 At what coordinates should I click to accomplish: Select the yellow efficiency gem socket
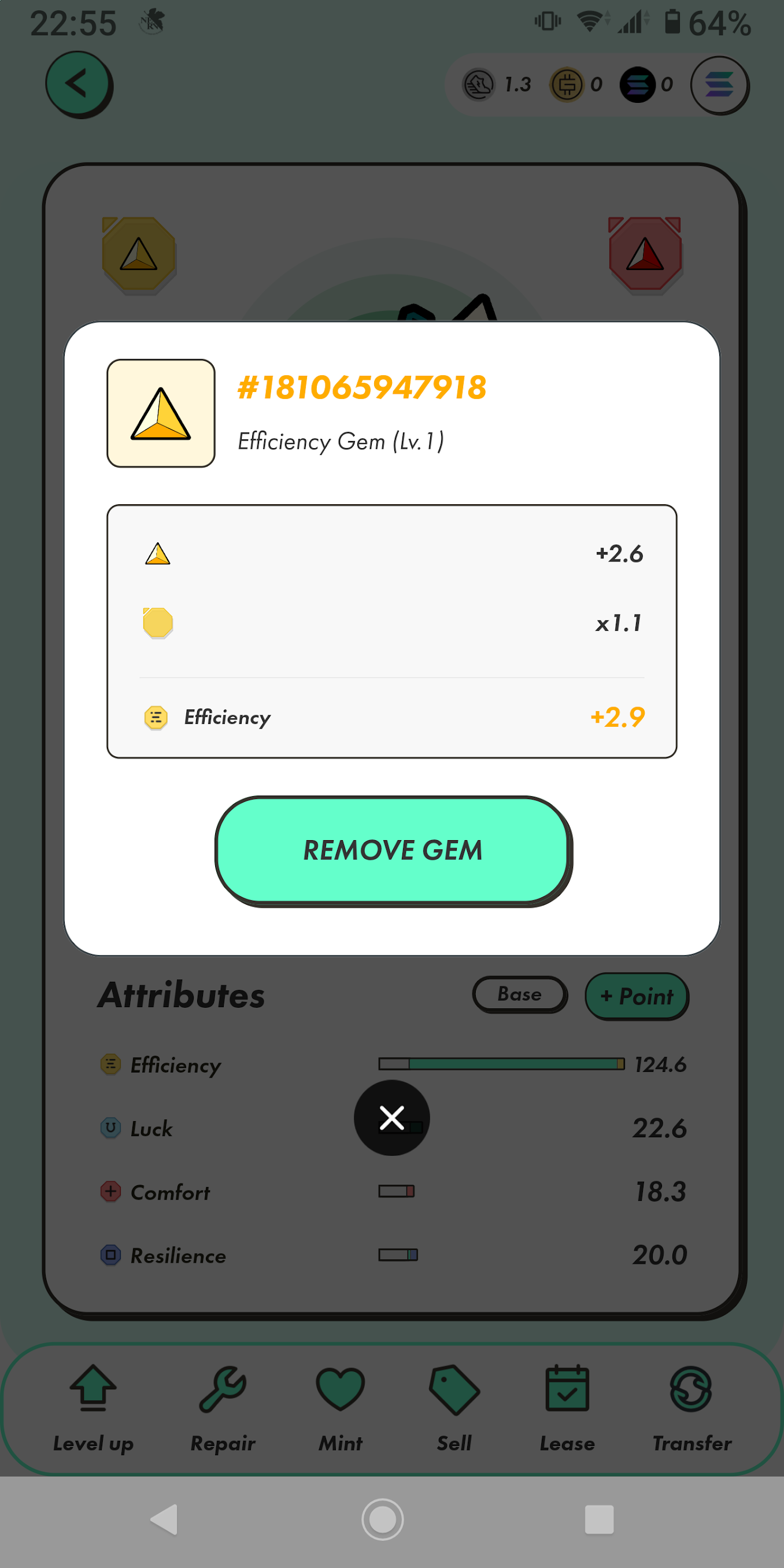tap(139, 254)
